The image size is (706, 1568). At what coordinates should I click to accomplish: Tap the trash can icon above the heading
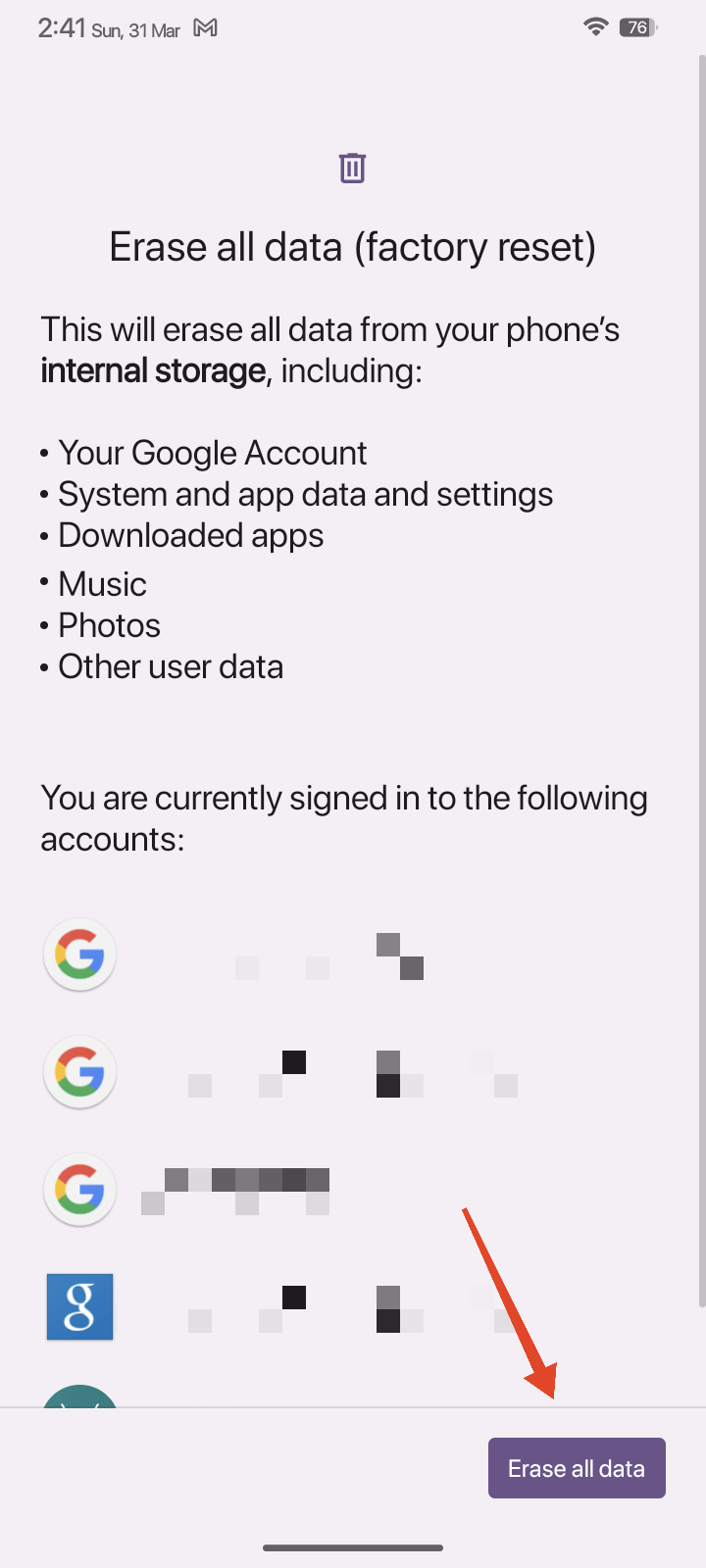[352, 167]
